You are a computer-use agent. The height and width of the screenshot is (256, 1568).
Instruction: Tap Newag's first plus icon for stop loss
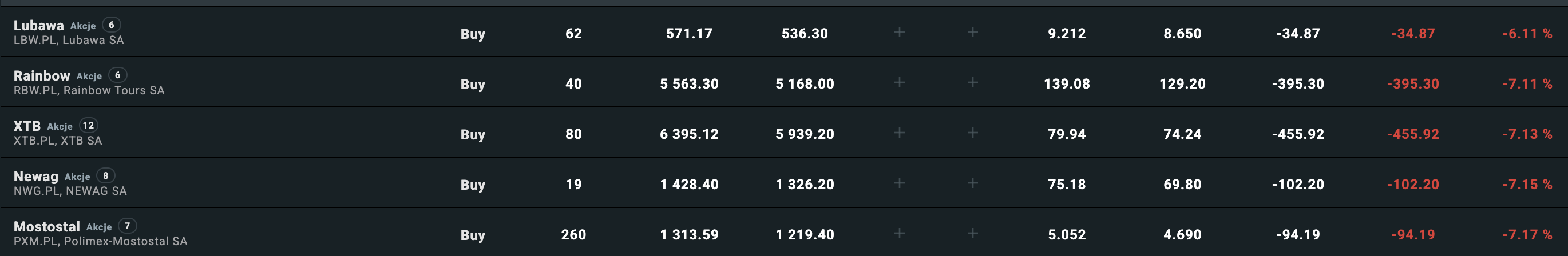(899, 183)
